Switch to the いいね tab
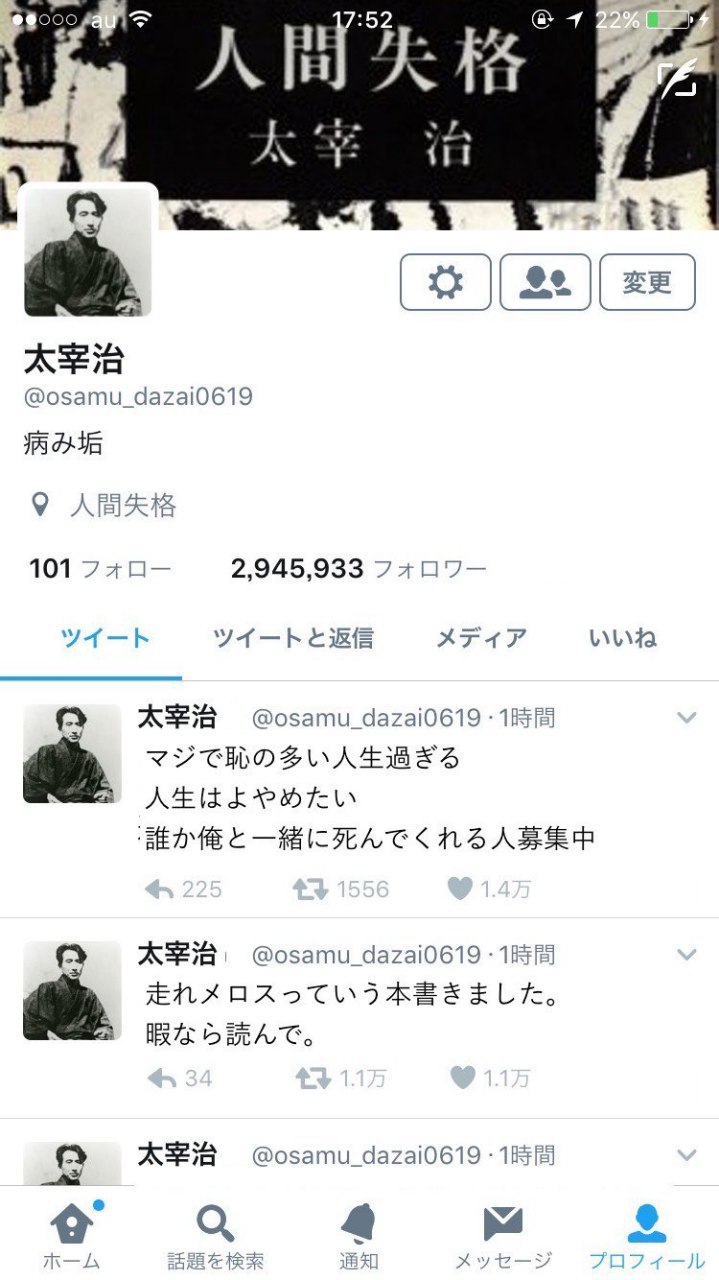This screenshot has width=719, height=1280. 622,638
